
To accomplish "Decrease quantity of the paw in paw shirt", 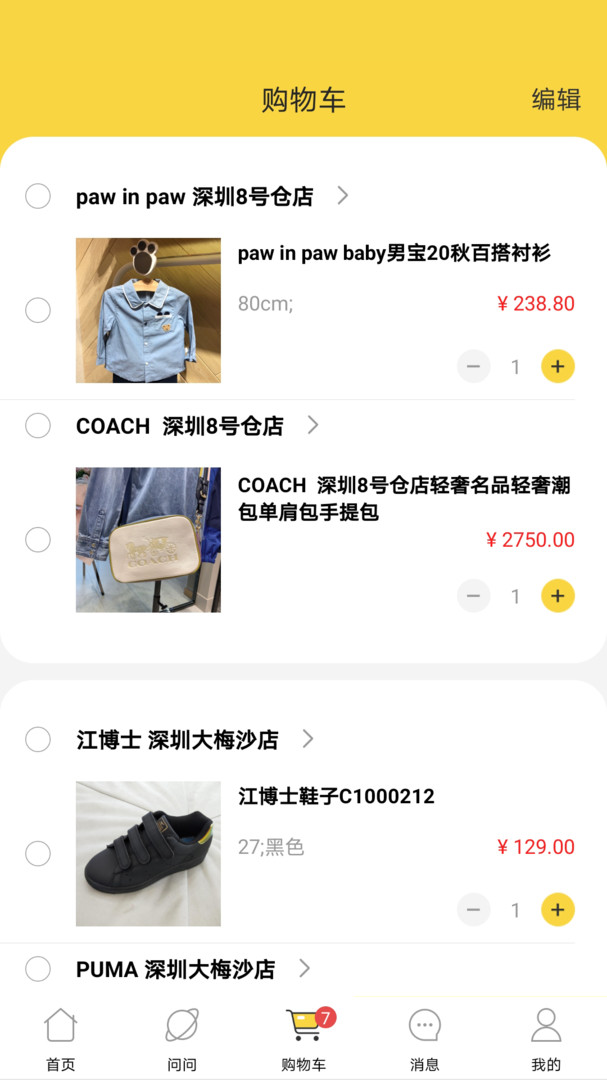I will (473, 366).
